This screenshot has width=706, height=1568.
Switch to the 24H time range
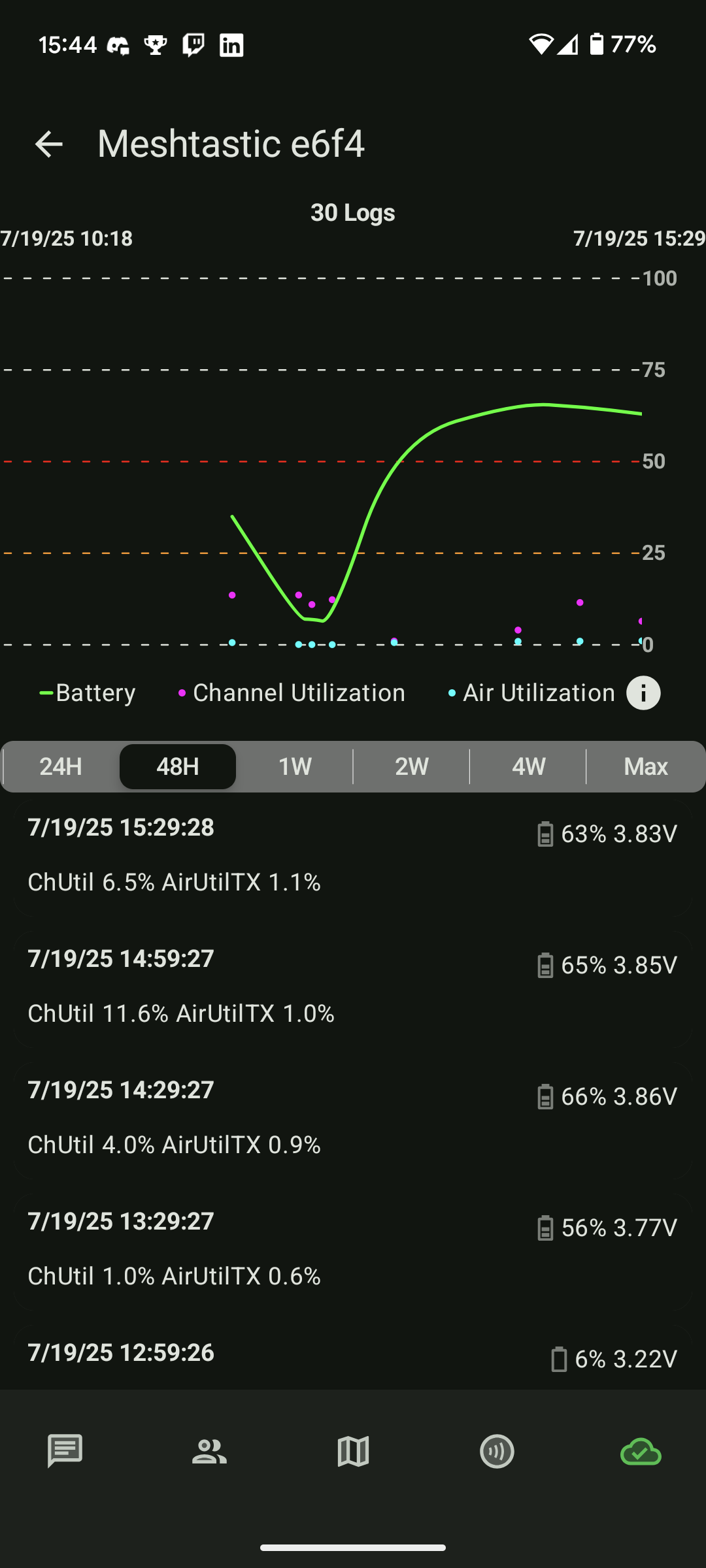(x=59, y=766)
